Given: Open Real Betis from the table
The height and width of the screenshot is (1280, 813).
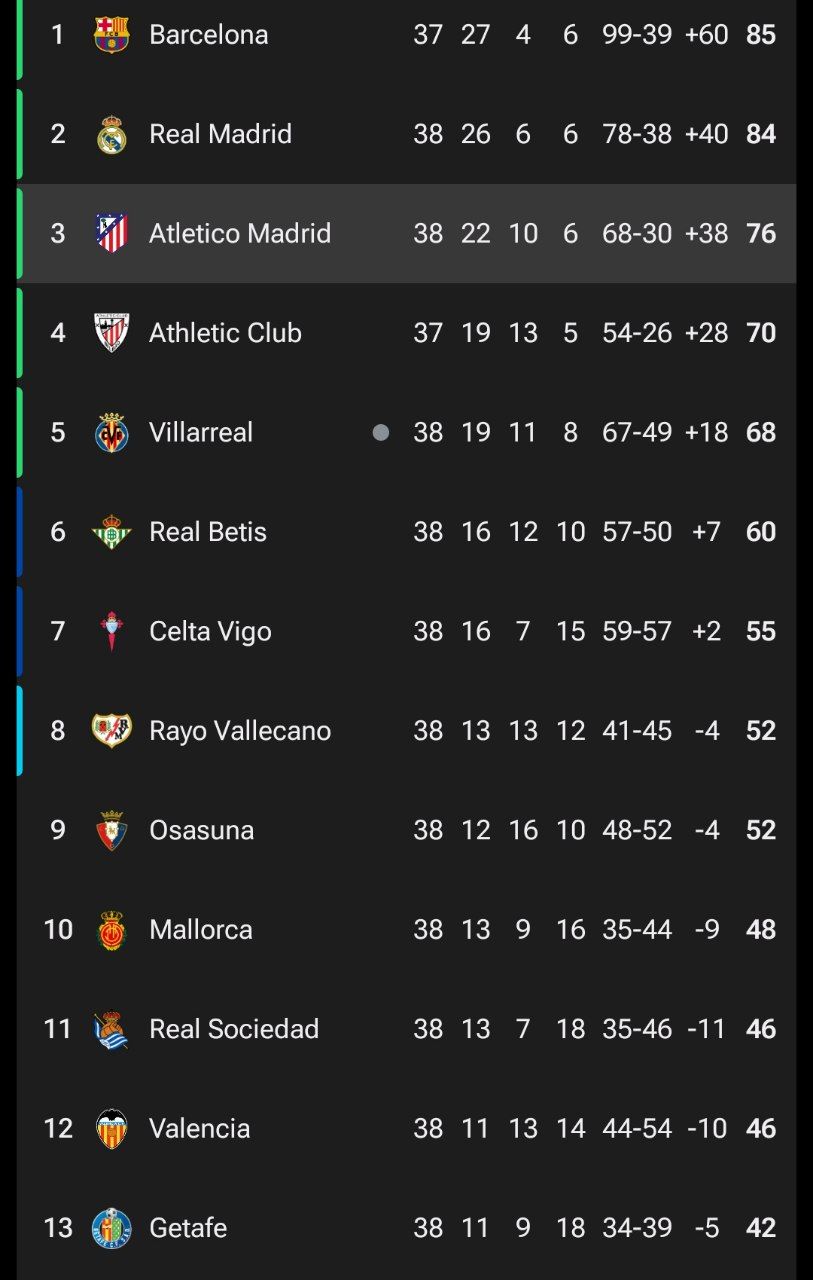Looking at the screenshot, I should point(208,532).
